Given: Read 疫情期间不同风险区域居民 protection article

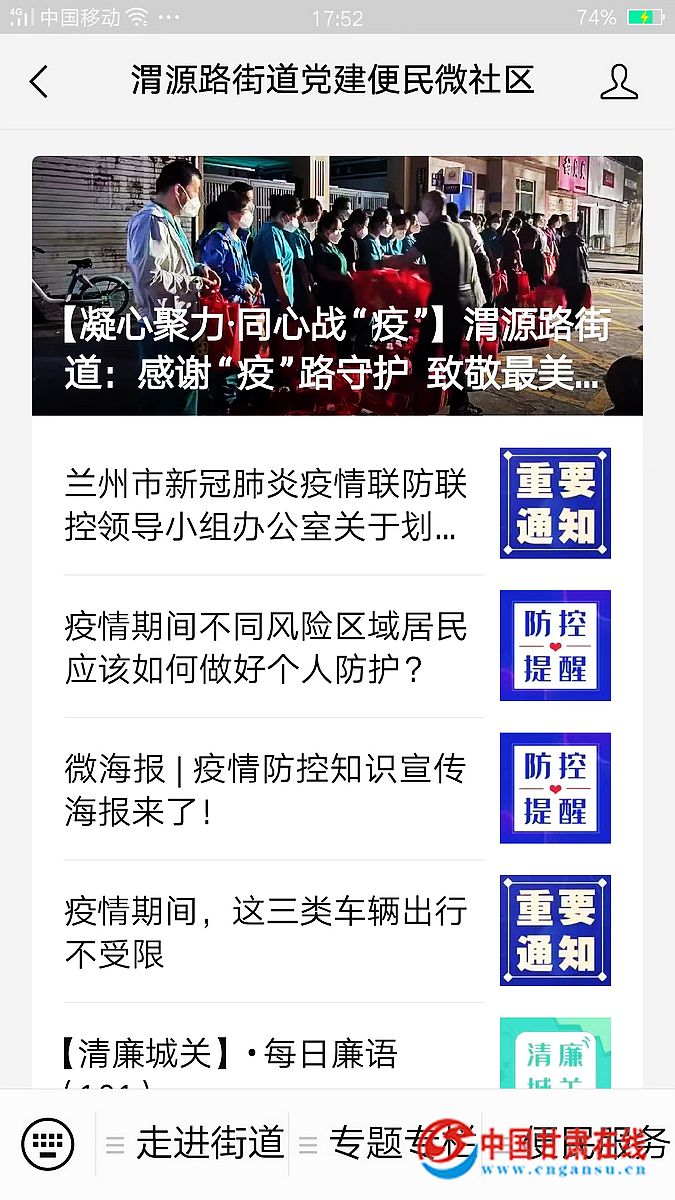Looking at the screenshot, I should pos(337,646).
